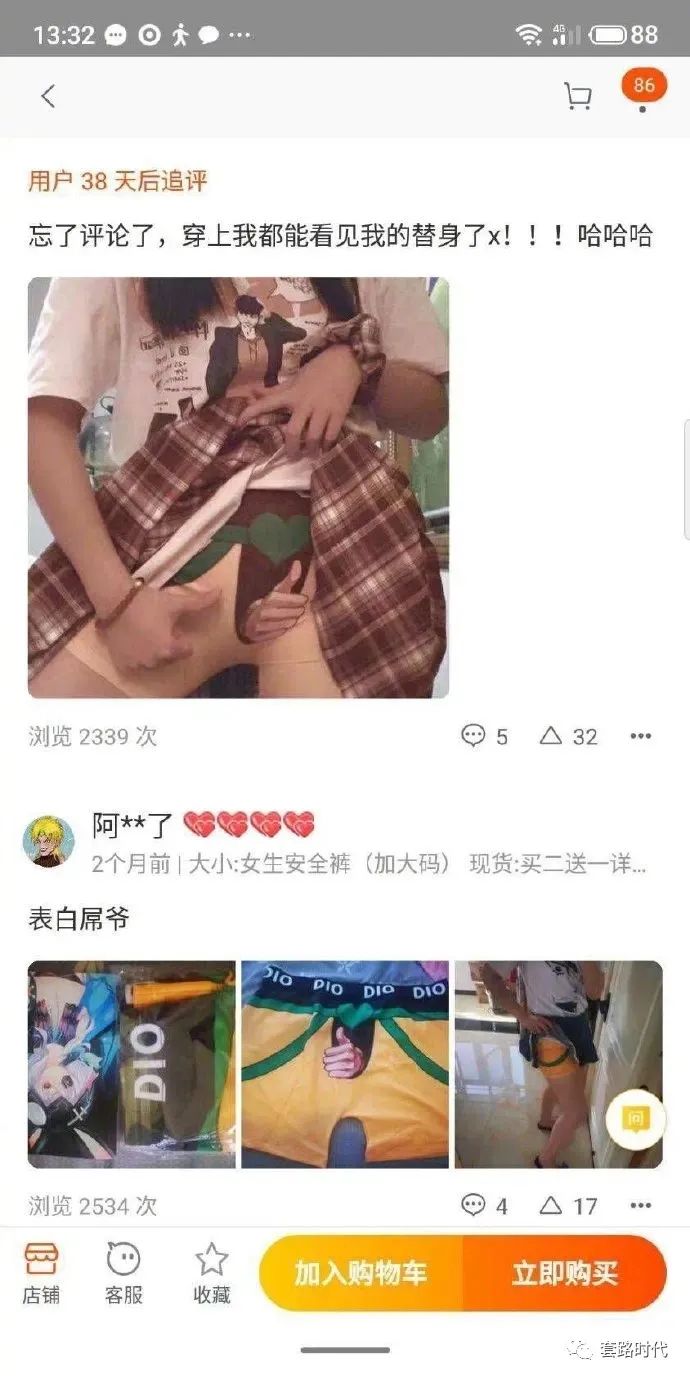
Task: Upvote the review with 32 likes
Action: (x=568, y=737)
